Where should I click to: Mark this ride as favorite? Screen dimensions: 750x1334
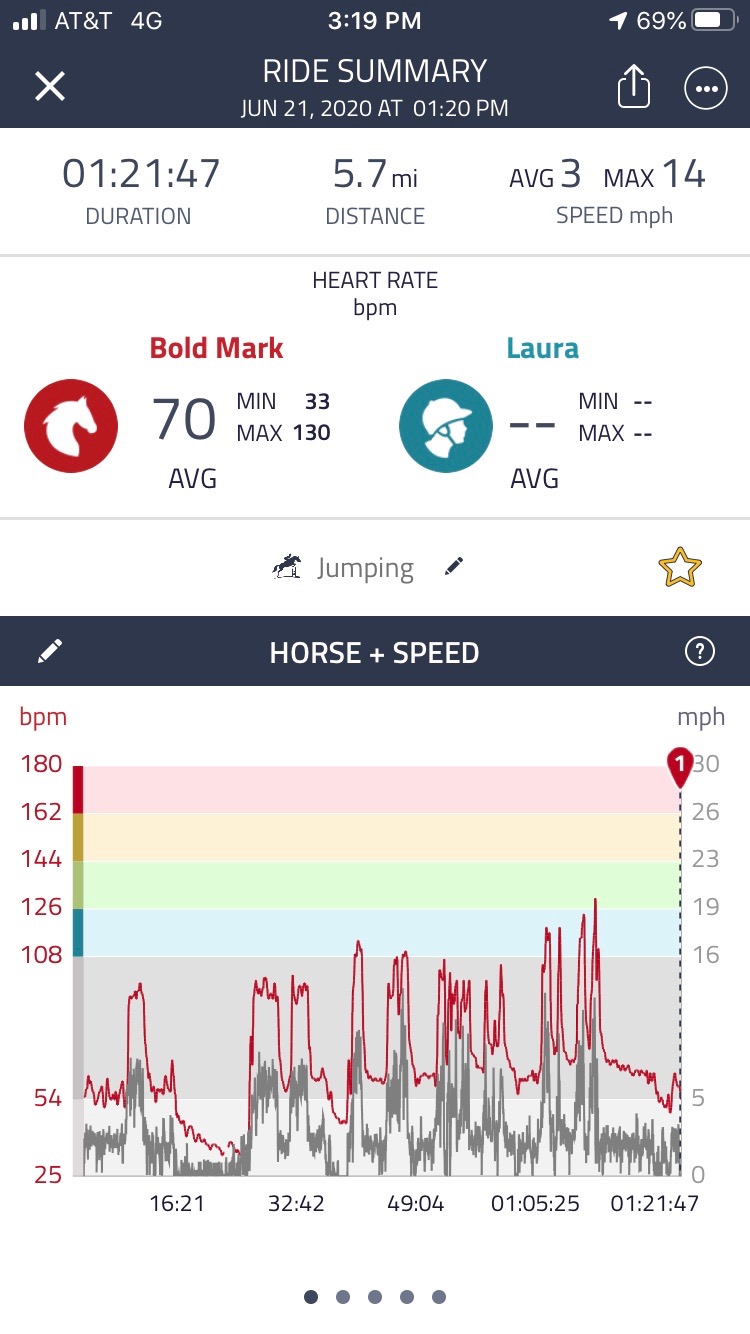pos(680,568)
